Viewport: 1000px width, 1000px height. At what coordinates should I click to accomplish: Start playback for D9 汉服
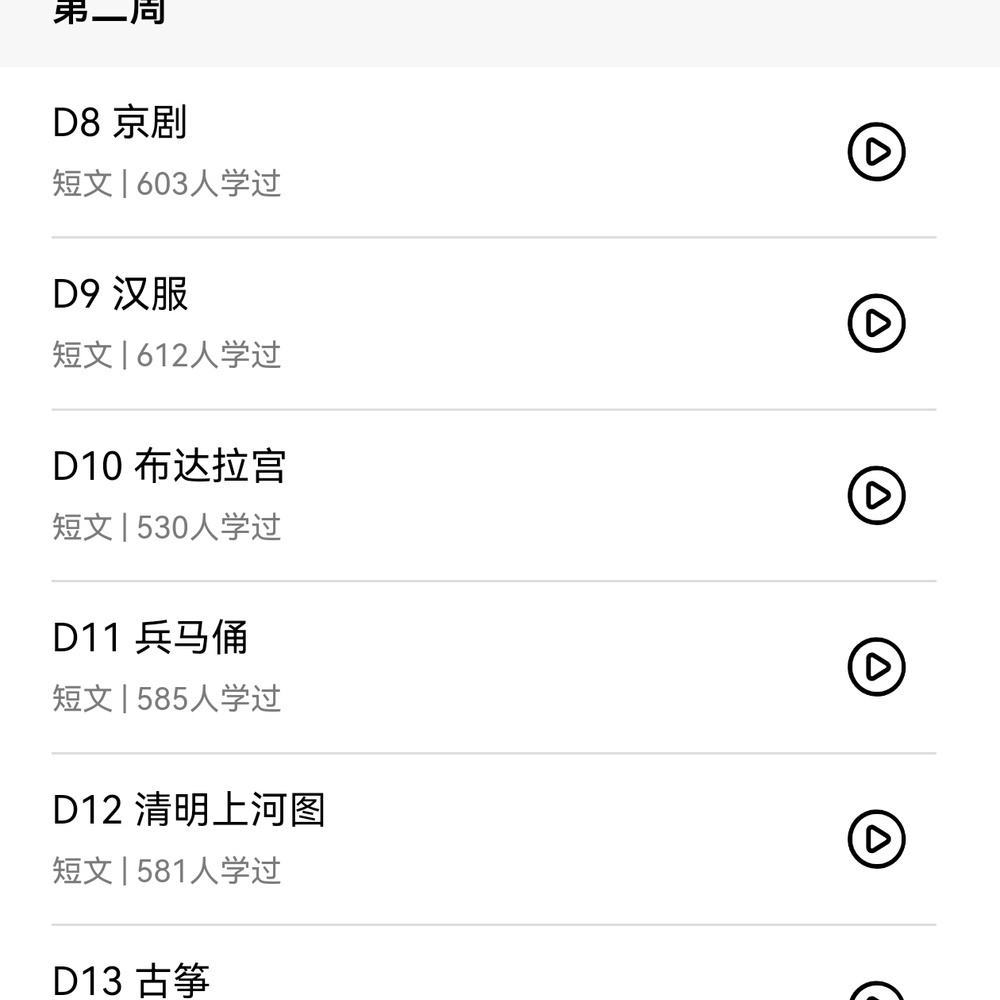tap(876, 323)
